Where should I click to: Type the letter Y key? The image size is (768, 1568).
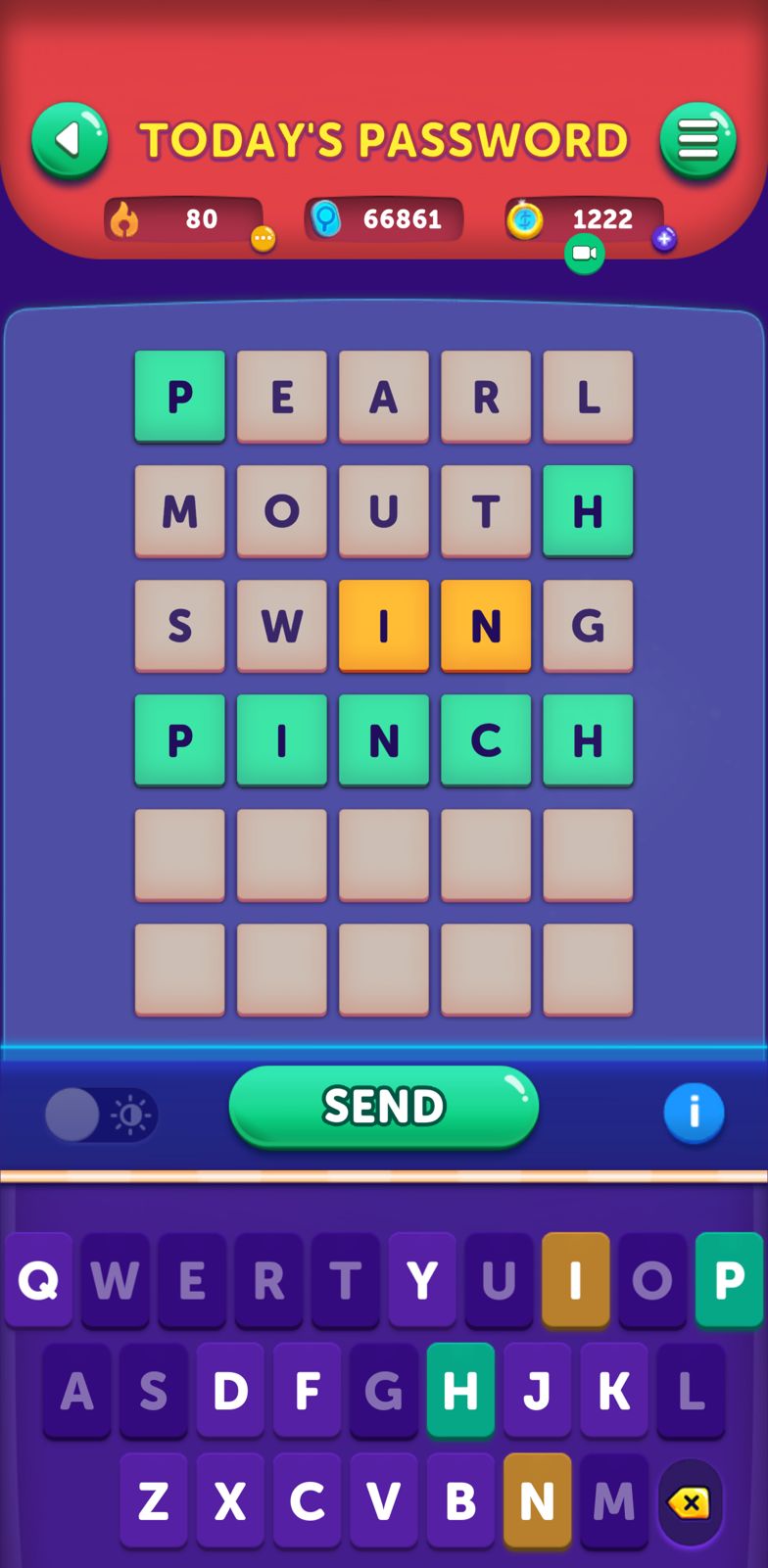click(422, 1280)
